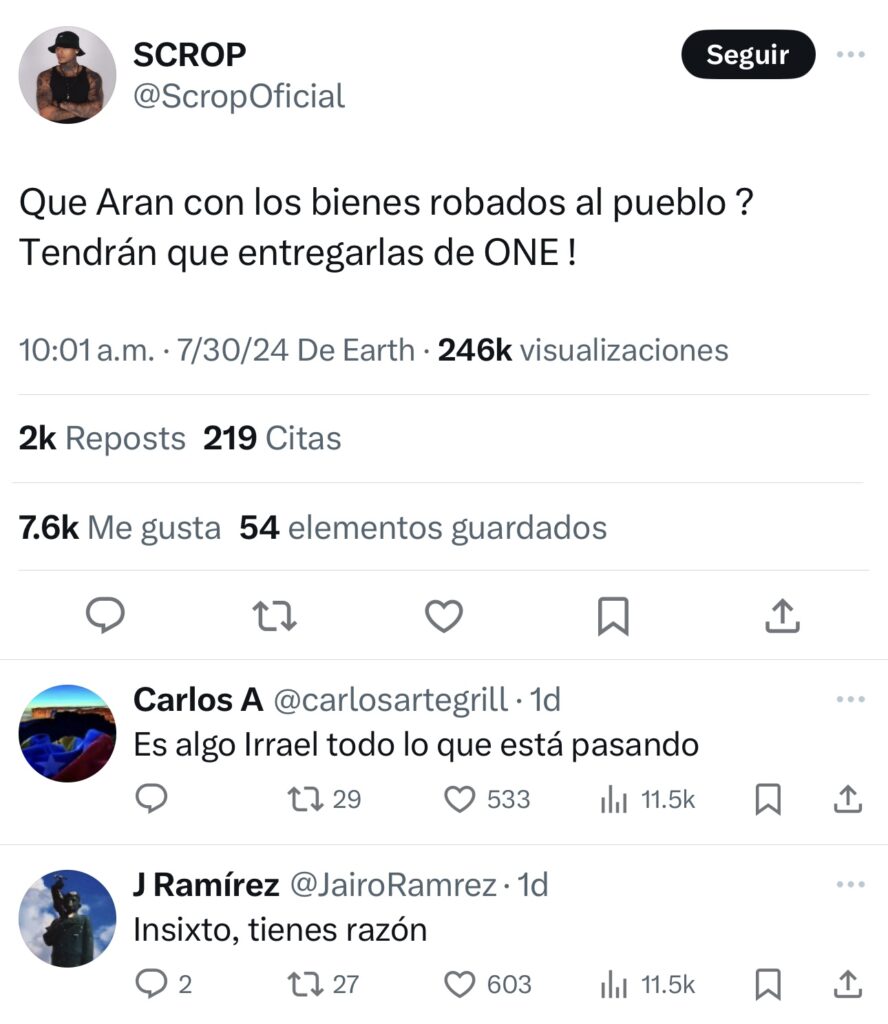Open SCROP's profile picture
888x1024 pixels.
[x=68, y=75]
